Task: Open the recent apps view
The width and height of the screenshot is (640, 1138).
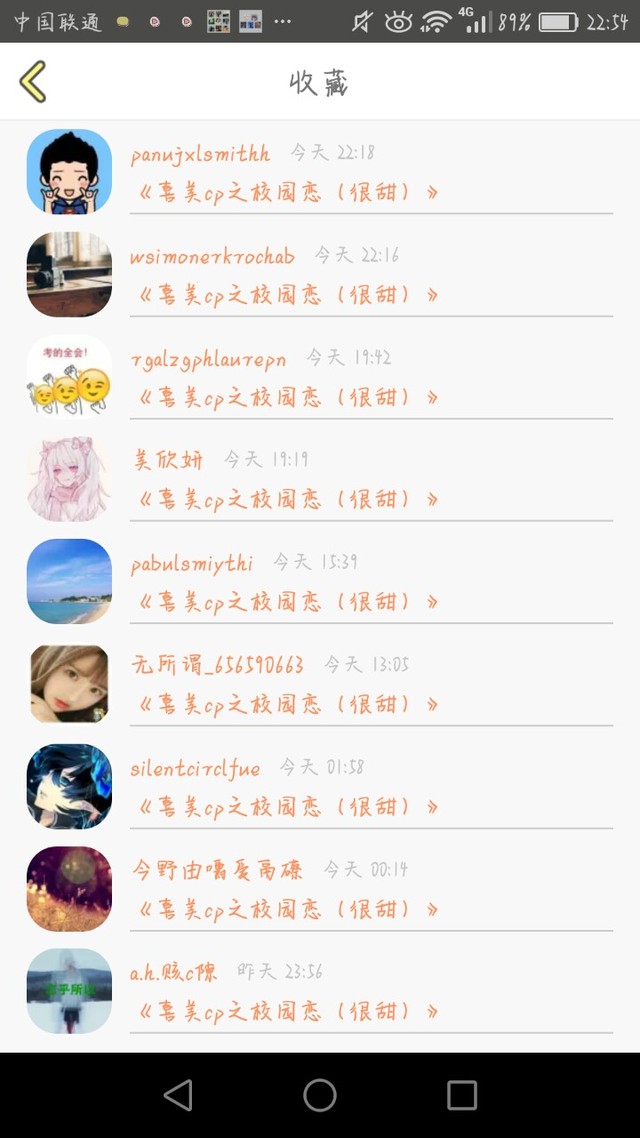Action: coord(461,1095)
